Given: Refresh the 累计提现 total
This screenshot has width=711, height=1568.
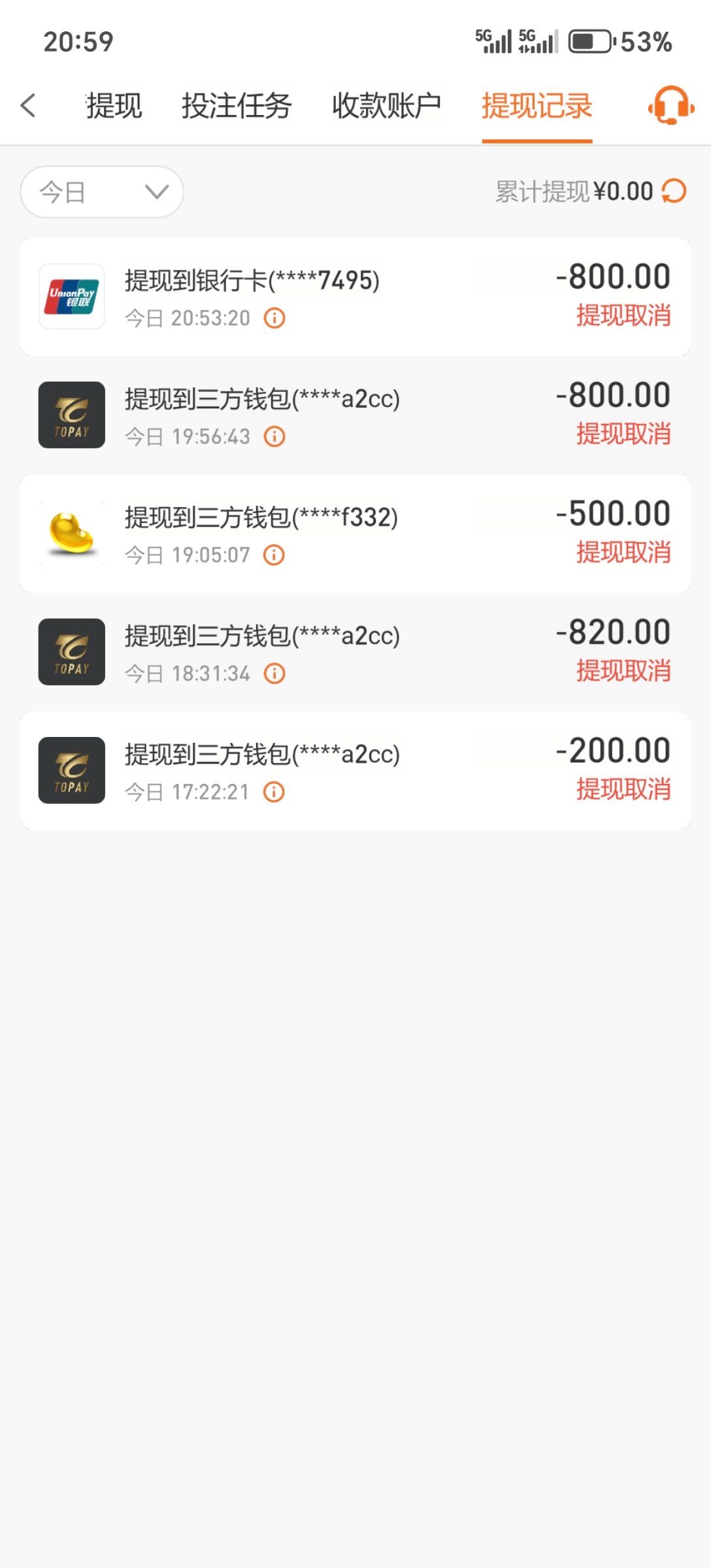Looking at the screenshot, I should coord(674,191).
